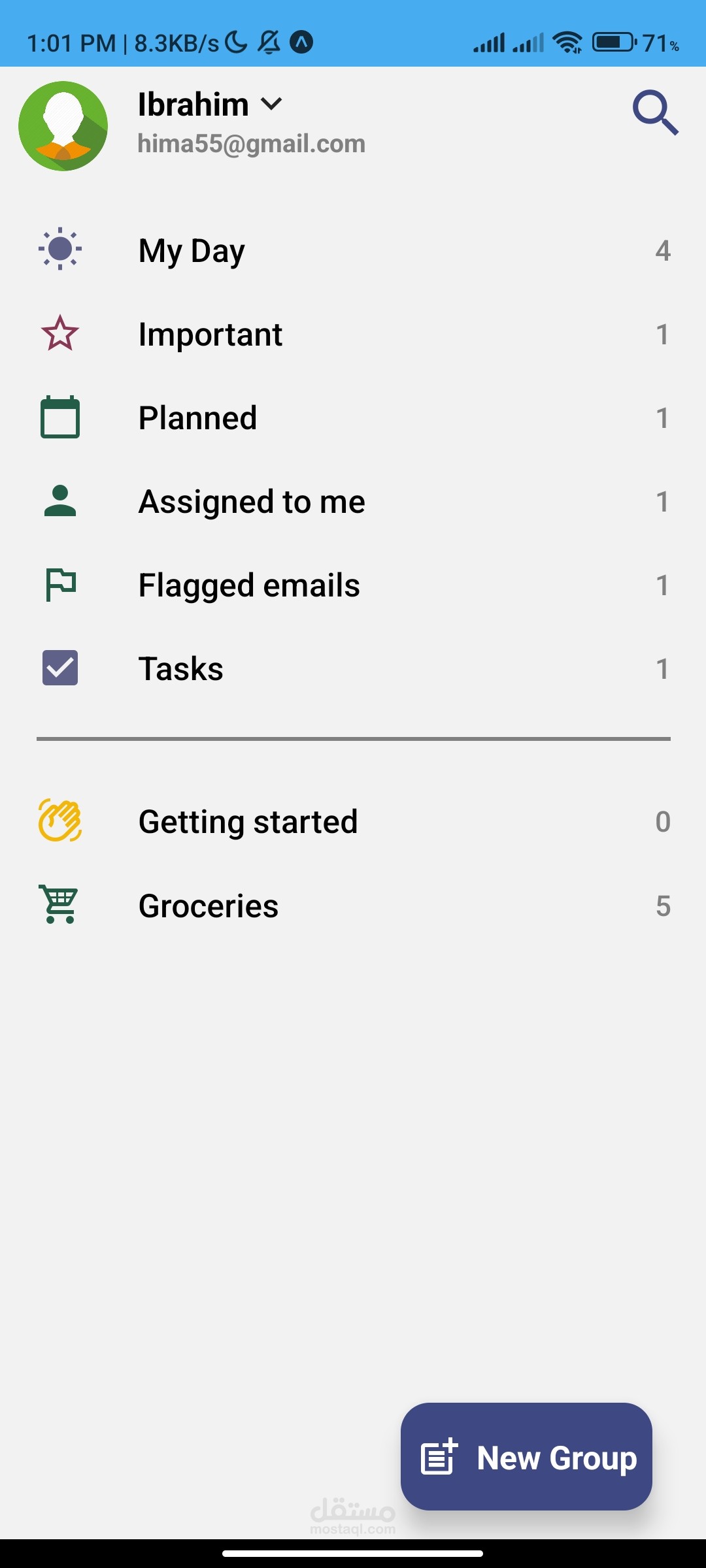Open the search magnifier icon
This screenshot has height=1568, width=706.
click(x=655, y=112)
